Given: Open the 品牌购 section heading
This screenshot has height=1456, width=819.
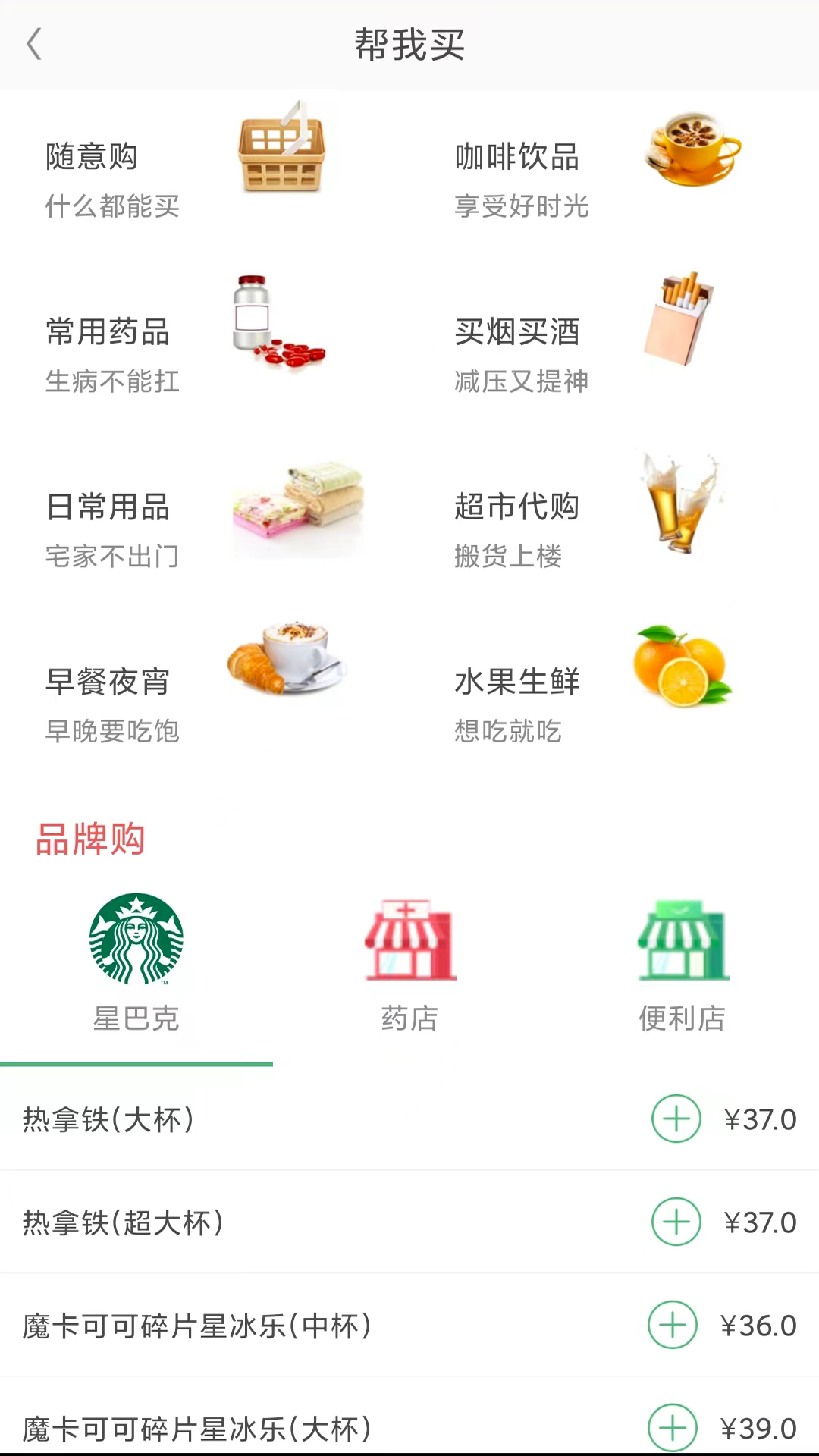Looking at the screenshot, I should (89, 839).
